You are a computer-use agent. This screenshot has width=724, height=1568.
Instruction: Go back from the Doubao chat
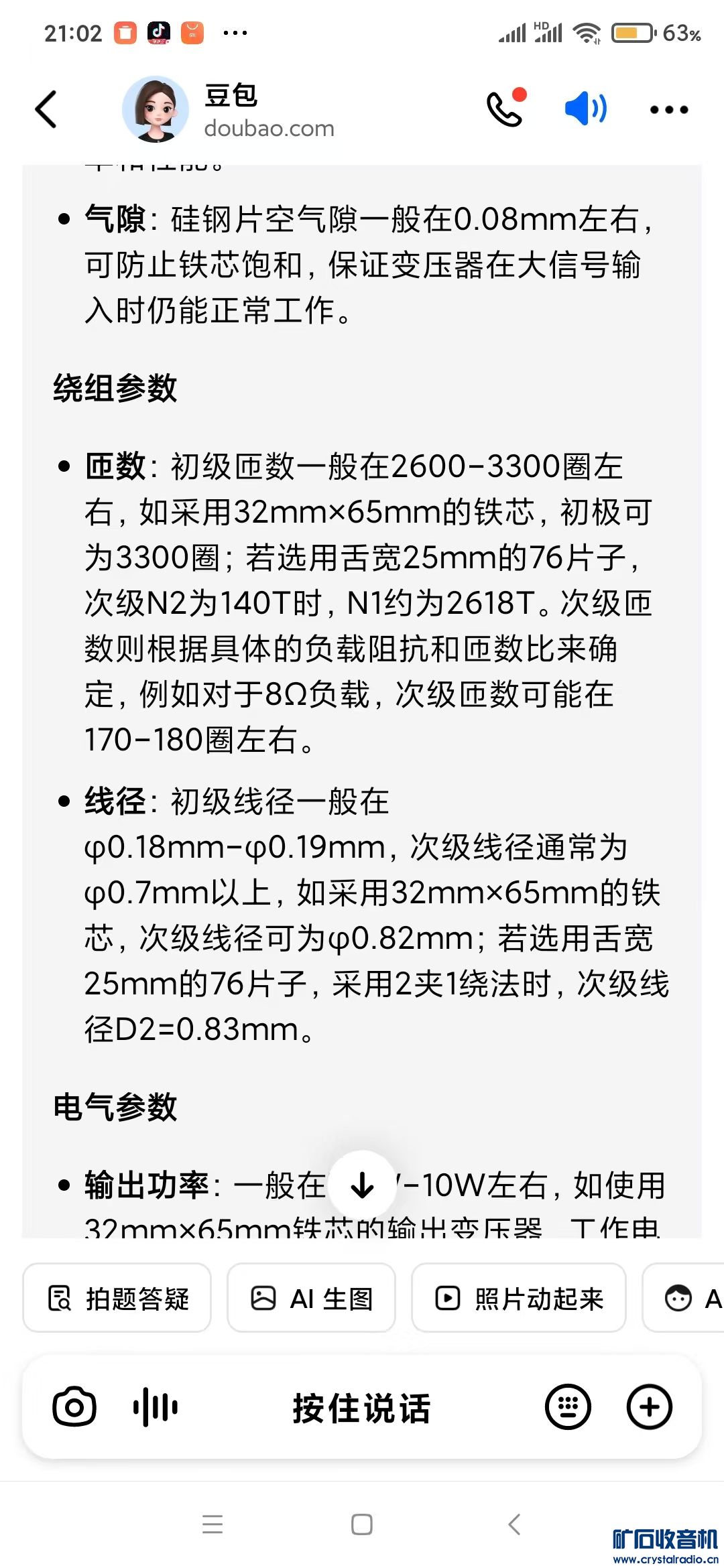click(x=46, y=109)
